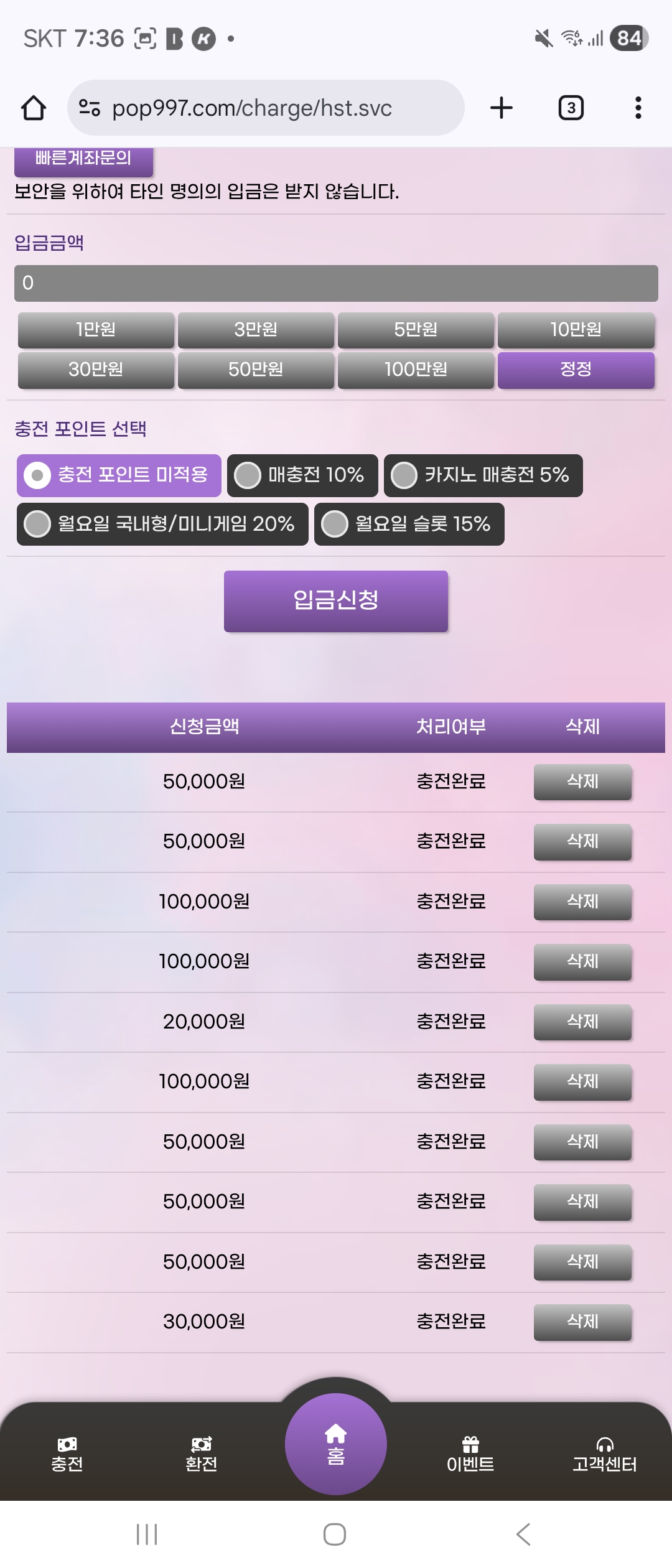
Task: Delete the 20,000원 request row
Action: 582,1022
